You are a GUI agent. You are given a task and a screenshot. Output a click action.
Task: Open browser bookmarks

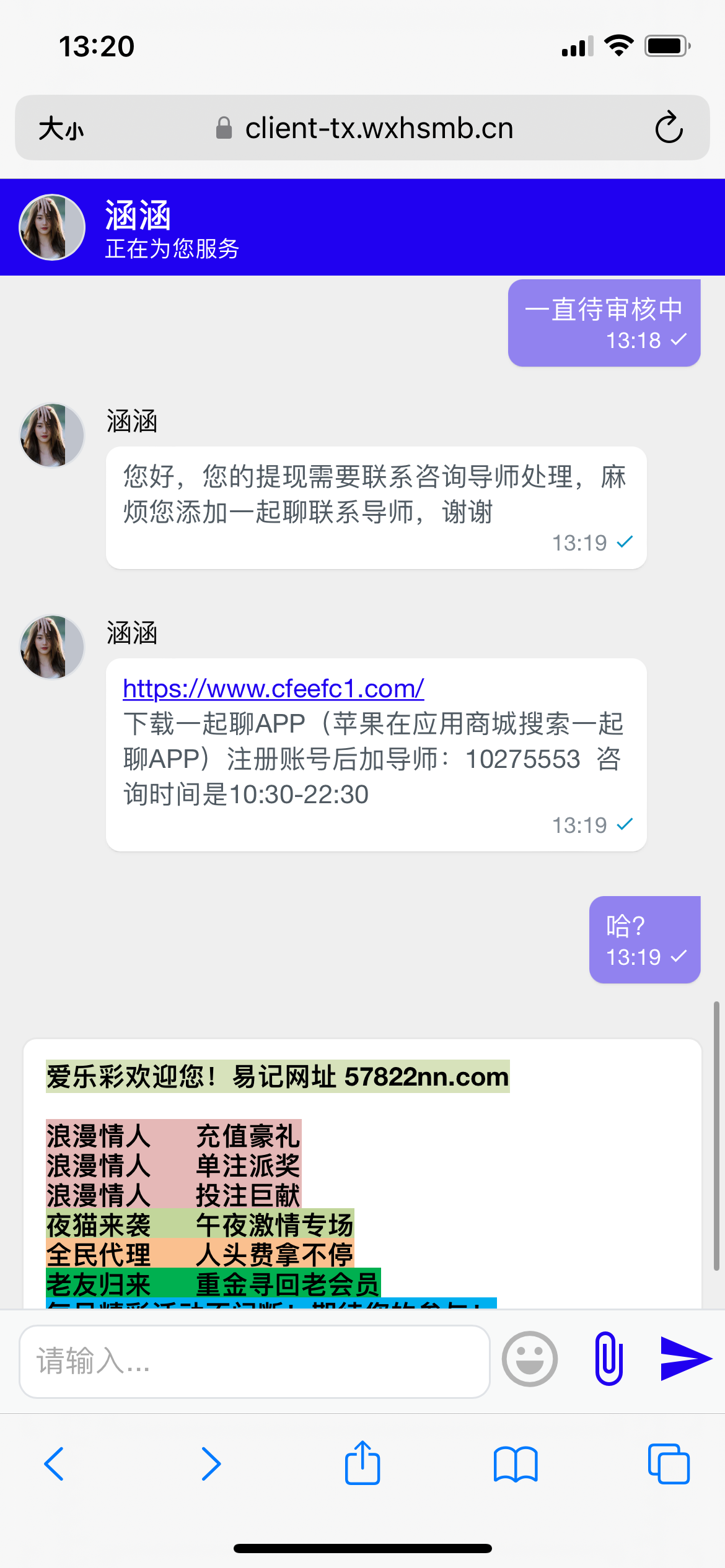click(x=516, y=1464)
